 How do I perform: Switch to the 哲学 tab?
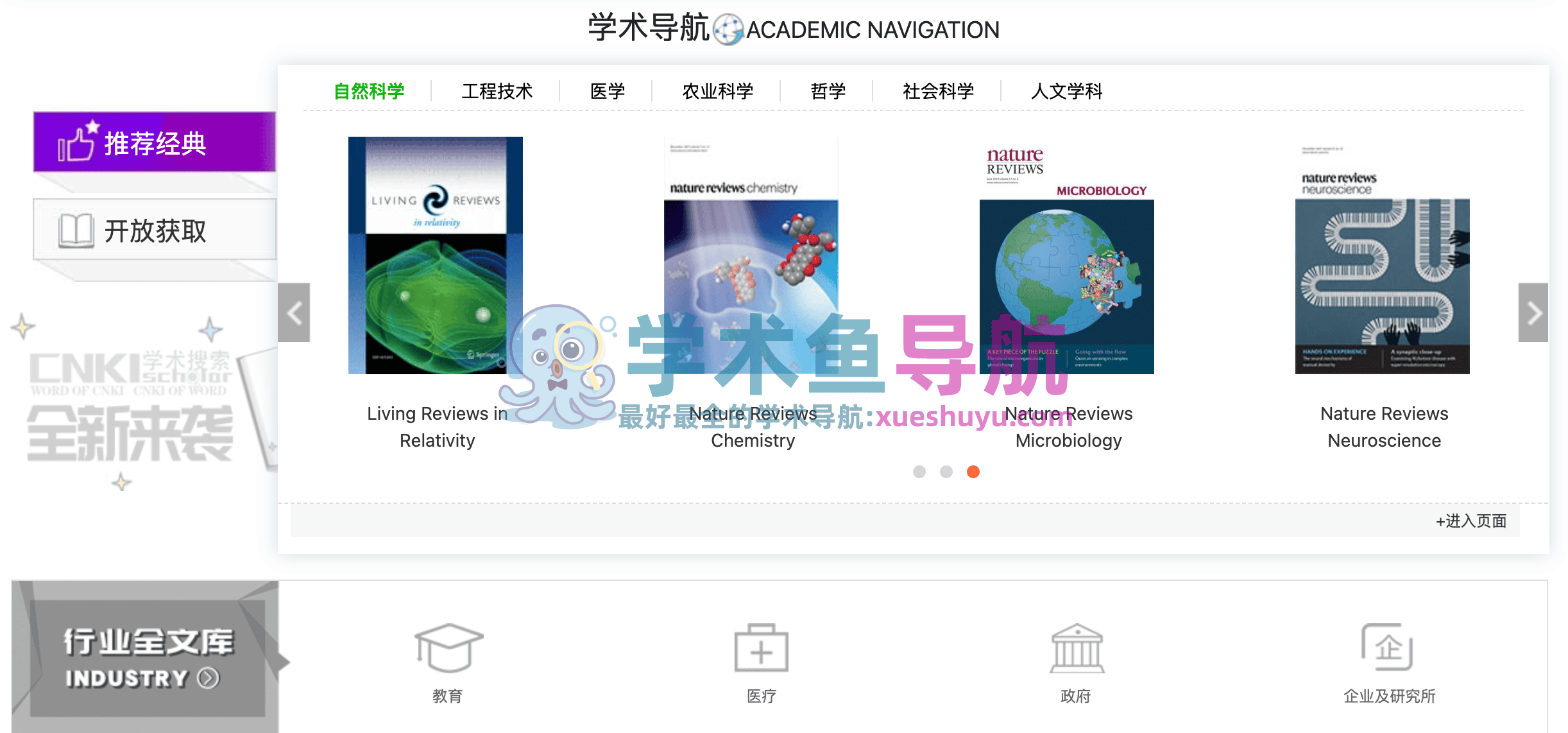point(828,91)
